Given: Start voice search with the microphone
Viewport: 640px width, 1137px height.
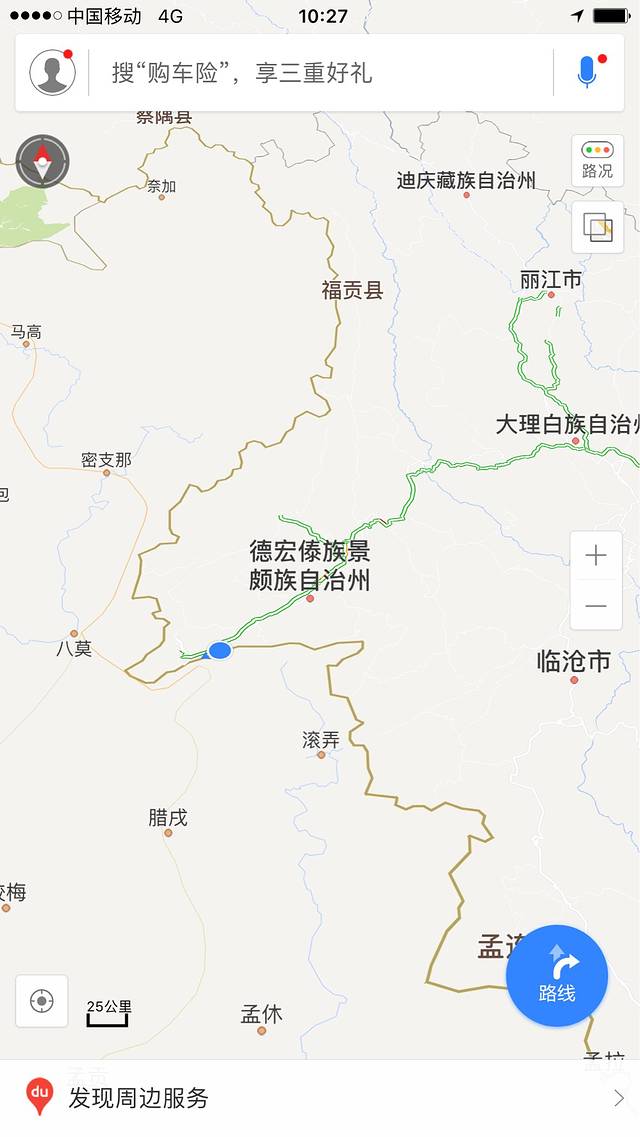Looking at the screenshot, I should (x=588, y=72).
